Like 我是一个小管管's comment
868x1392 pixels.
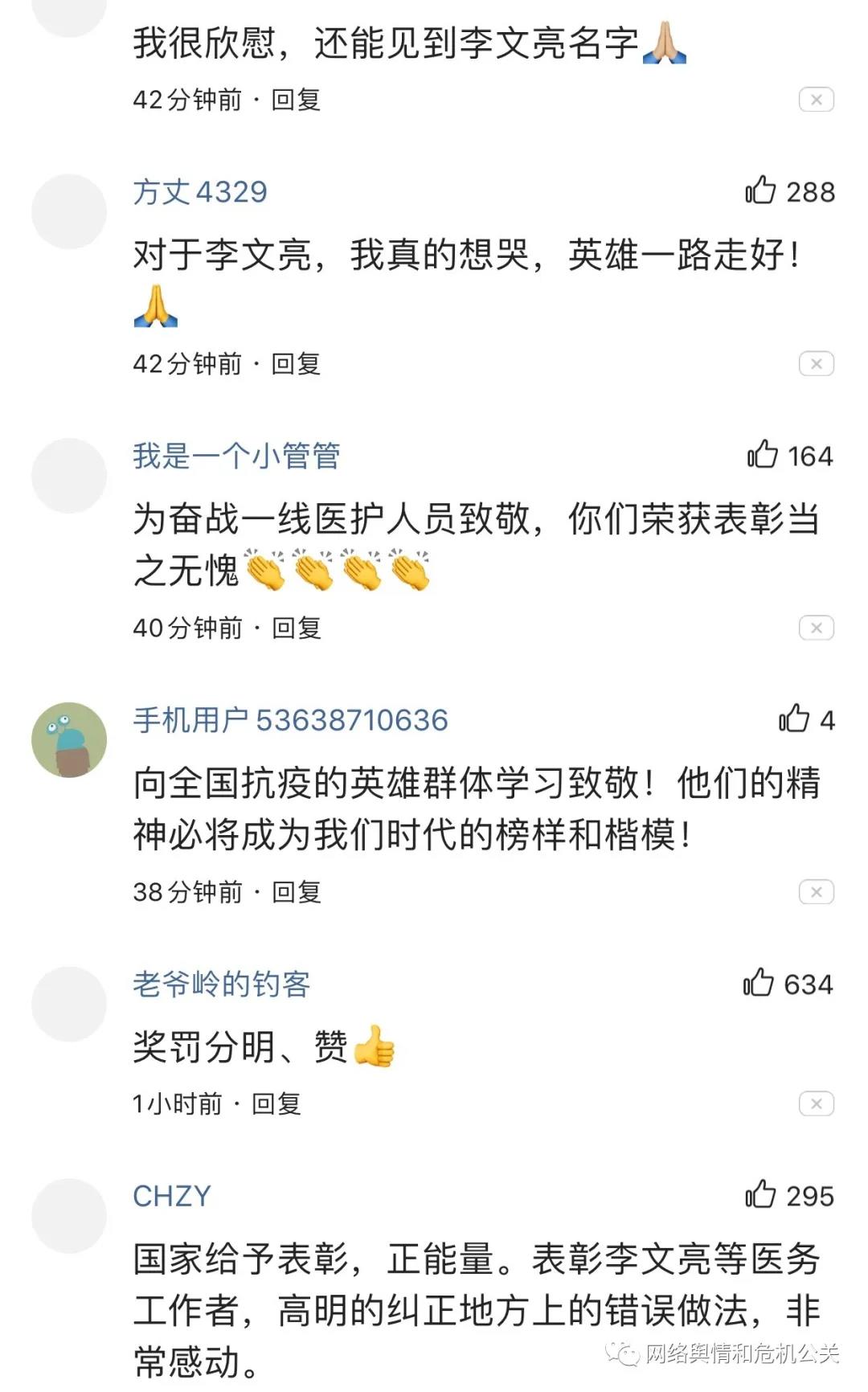pyautogui.click(x=763, y=455)
